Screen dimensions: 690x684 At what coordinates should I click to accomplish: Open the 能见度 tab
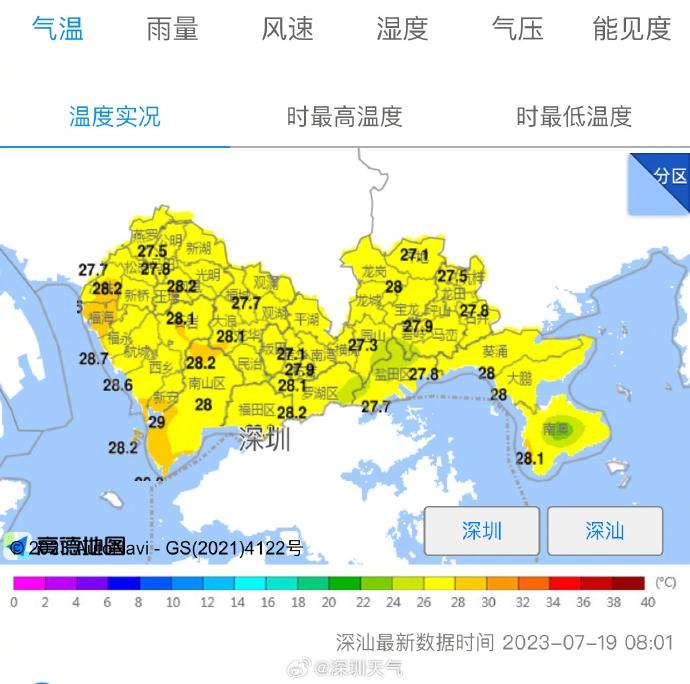coord(631,29)
